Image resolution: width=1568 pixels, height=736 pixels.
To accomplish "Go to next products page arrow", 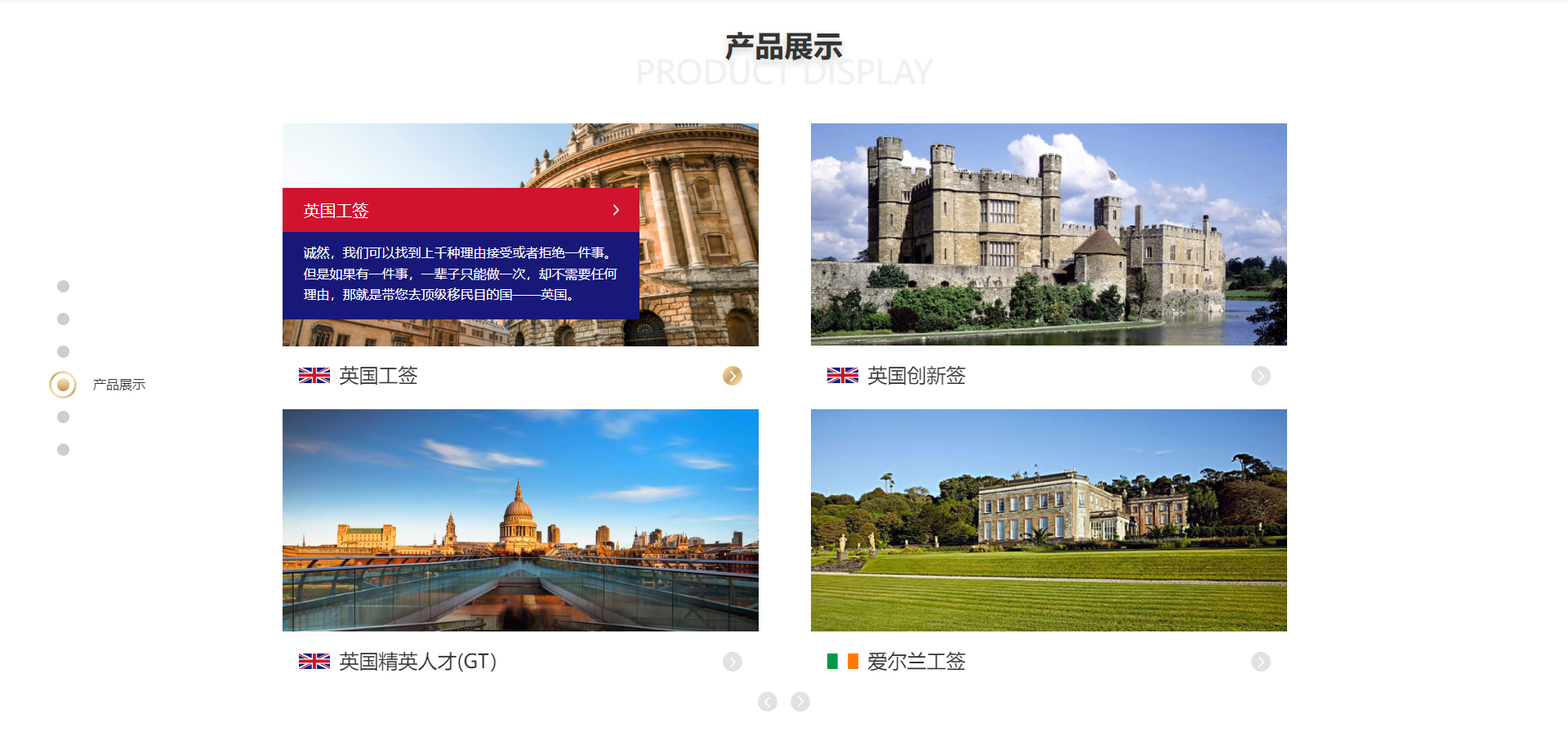I will pyautogui.click(x=800, y=702).
